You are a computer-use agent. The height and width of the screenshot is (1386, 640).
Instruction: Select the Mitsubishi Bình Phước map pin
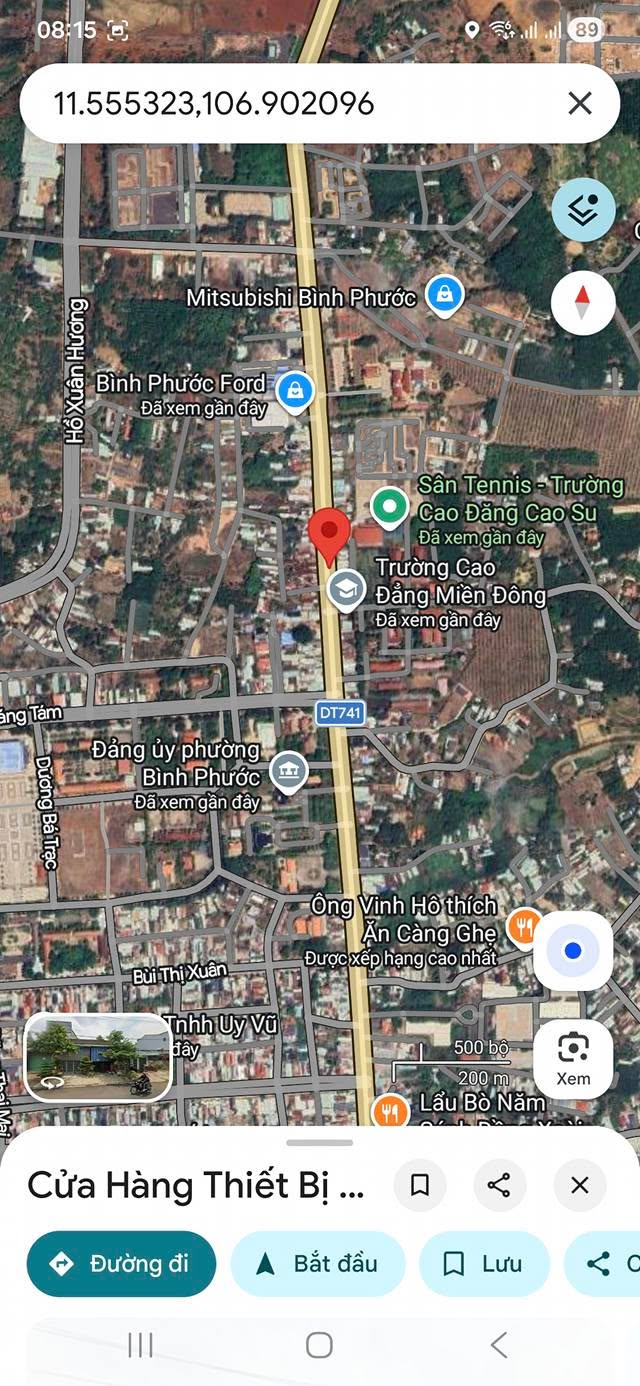[x=443, y=296]
